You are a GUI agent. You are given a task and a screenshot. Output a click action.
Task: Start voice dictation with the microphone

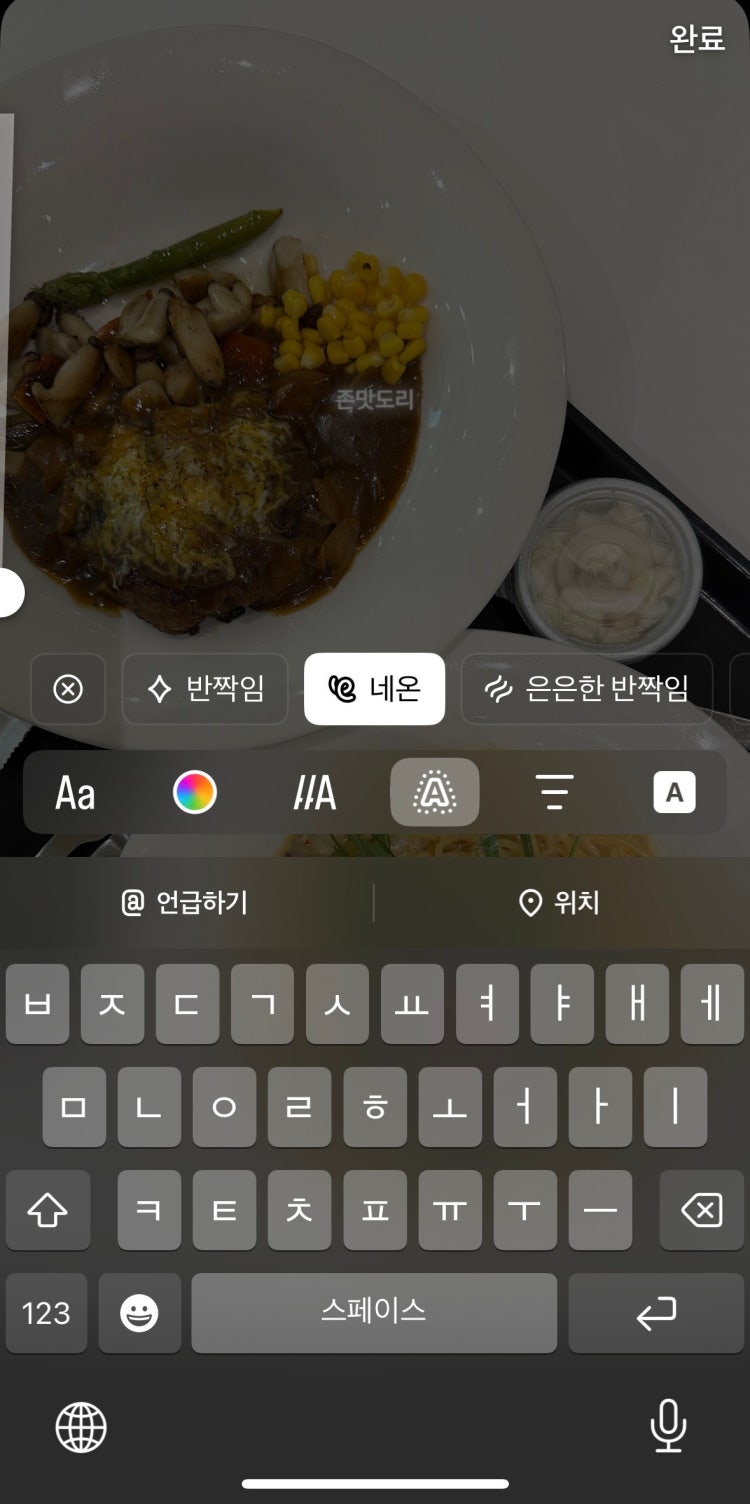(x=668, y=1427)
